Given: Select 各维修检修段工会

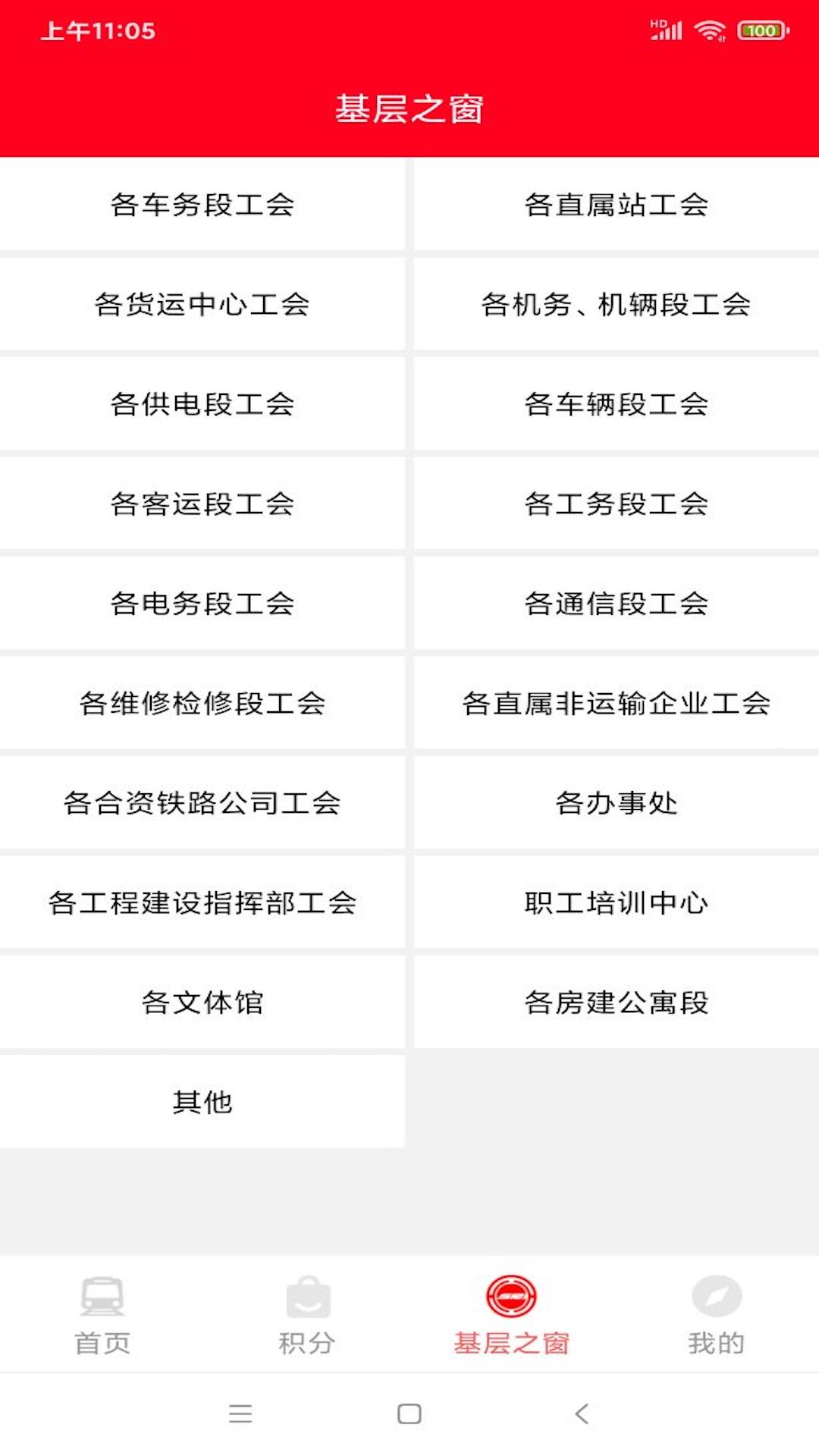Looking at the screenshot, I should pos(202,703).
